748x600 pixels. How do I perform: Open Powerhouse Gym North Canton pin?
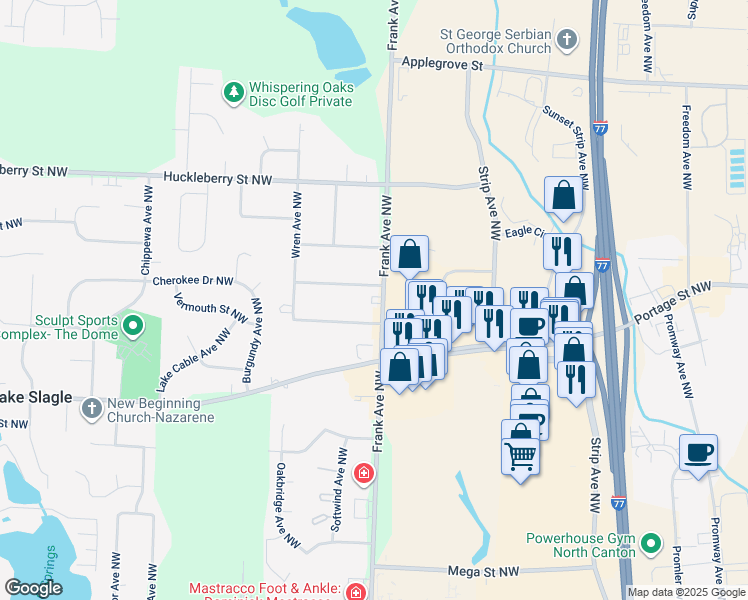click(x=651, y=544)
